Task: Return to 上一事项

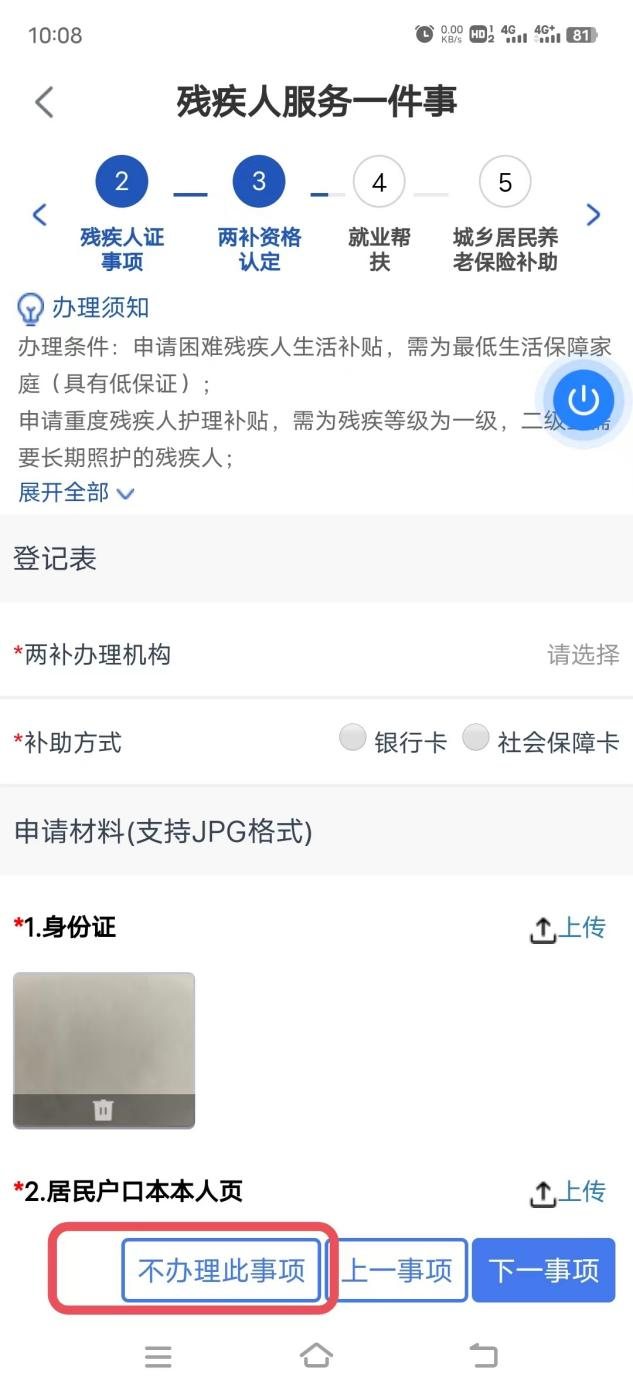Action: click(x=397, y=1271)
